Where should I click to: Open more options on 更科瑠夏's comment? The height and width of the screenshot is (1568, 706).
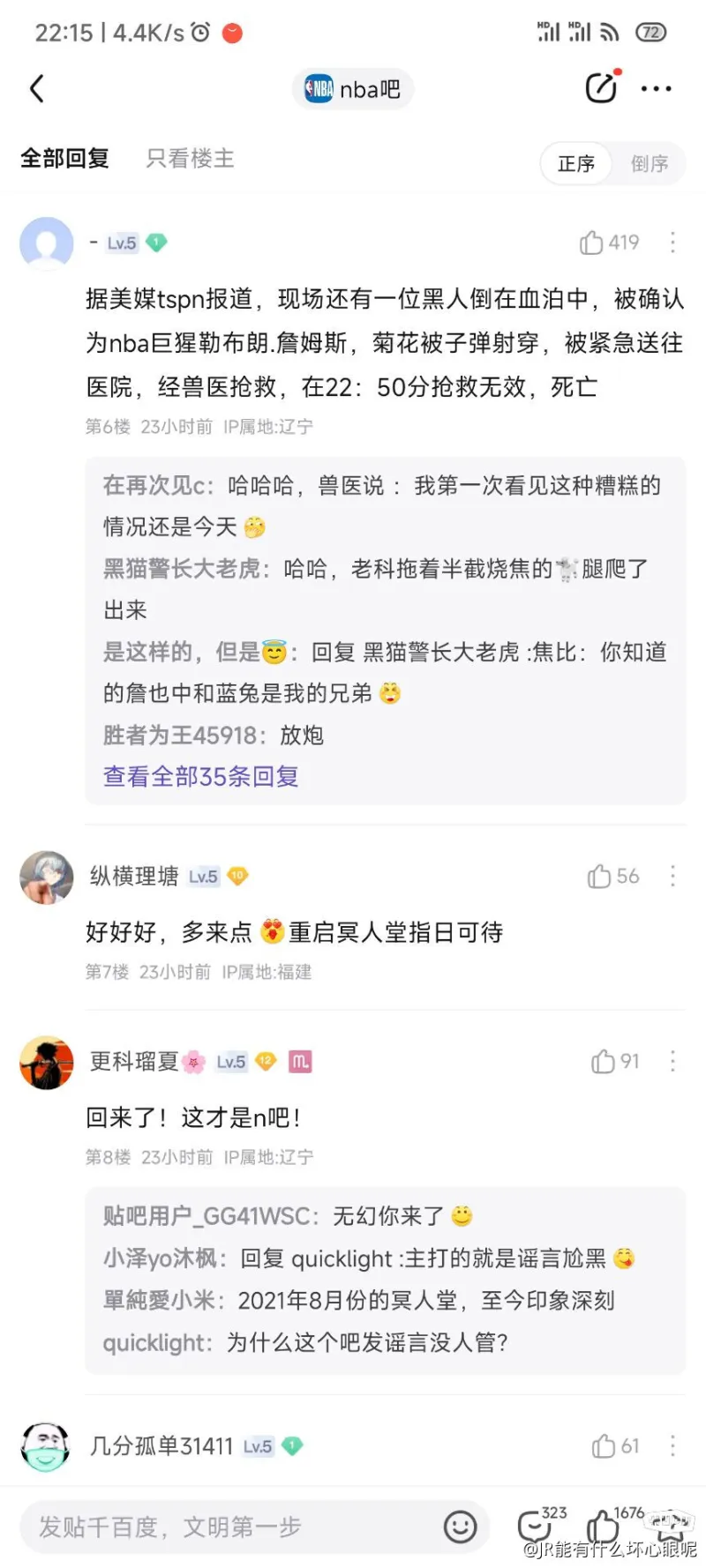coord(672,1061)
